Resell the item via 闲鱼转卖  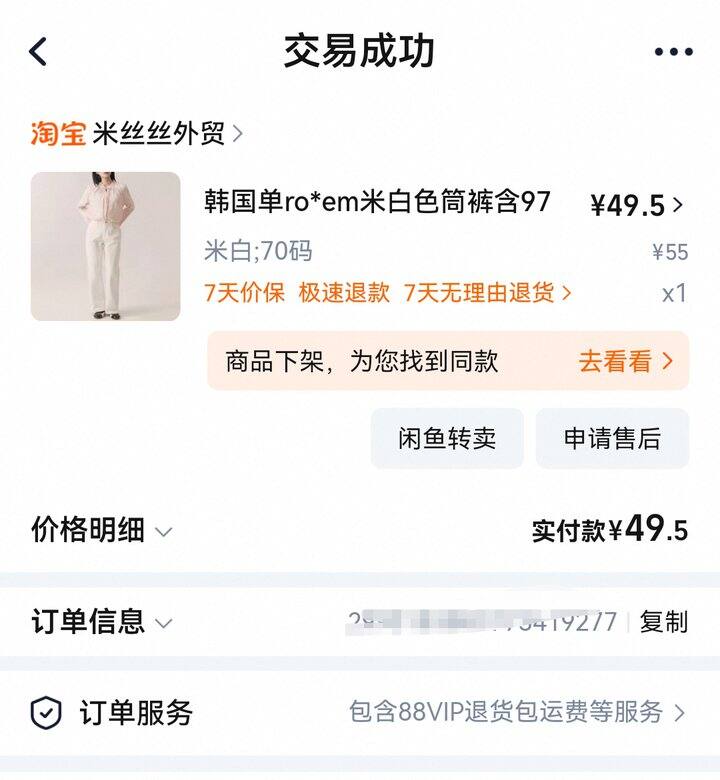coord(447,438)
